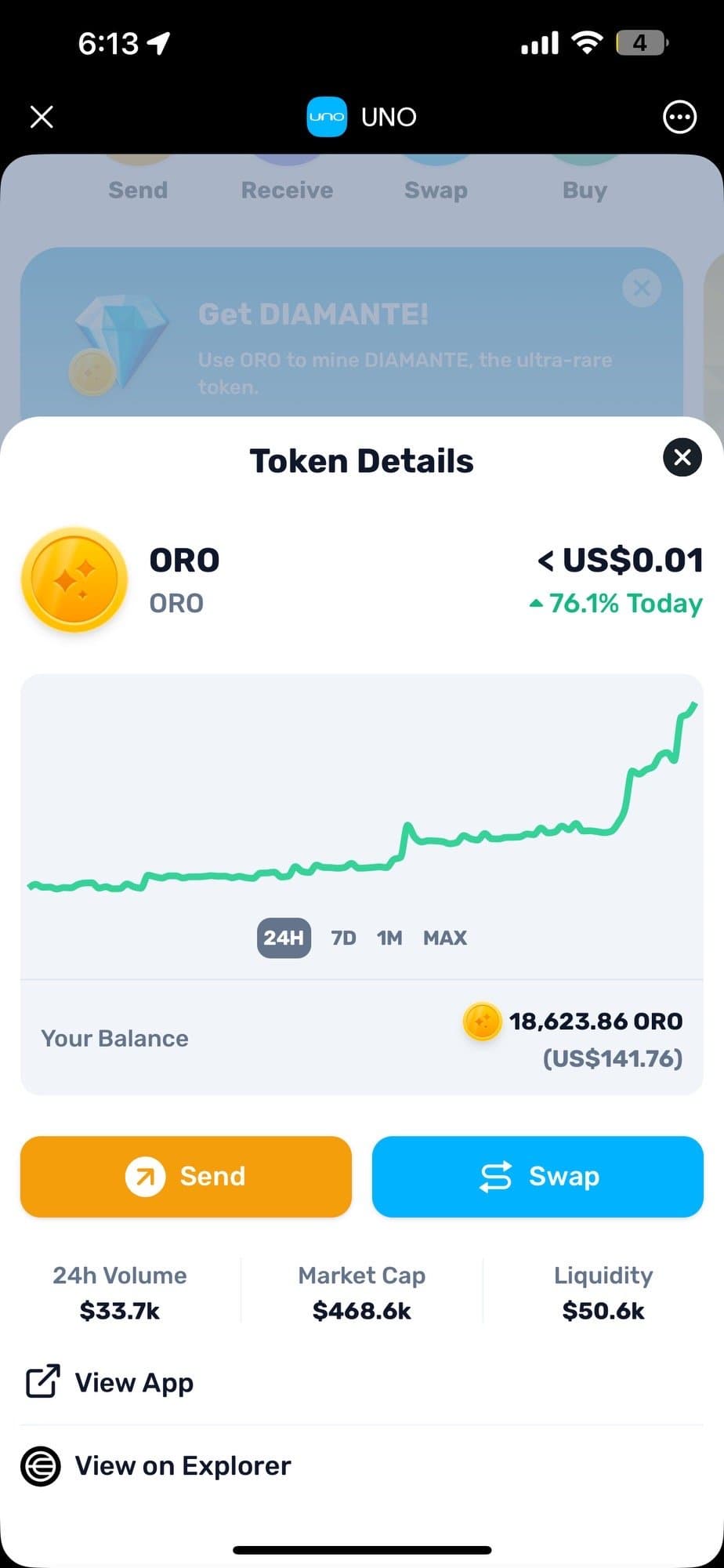
Task: Tap the orange Send button
Action: coord(186,1176)
